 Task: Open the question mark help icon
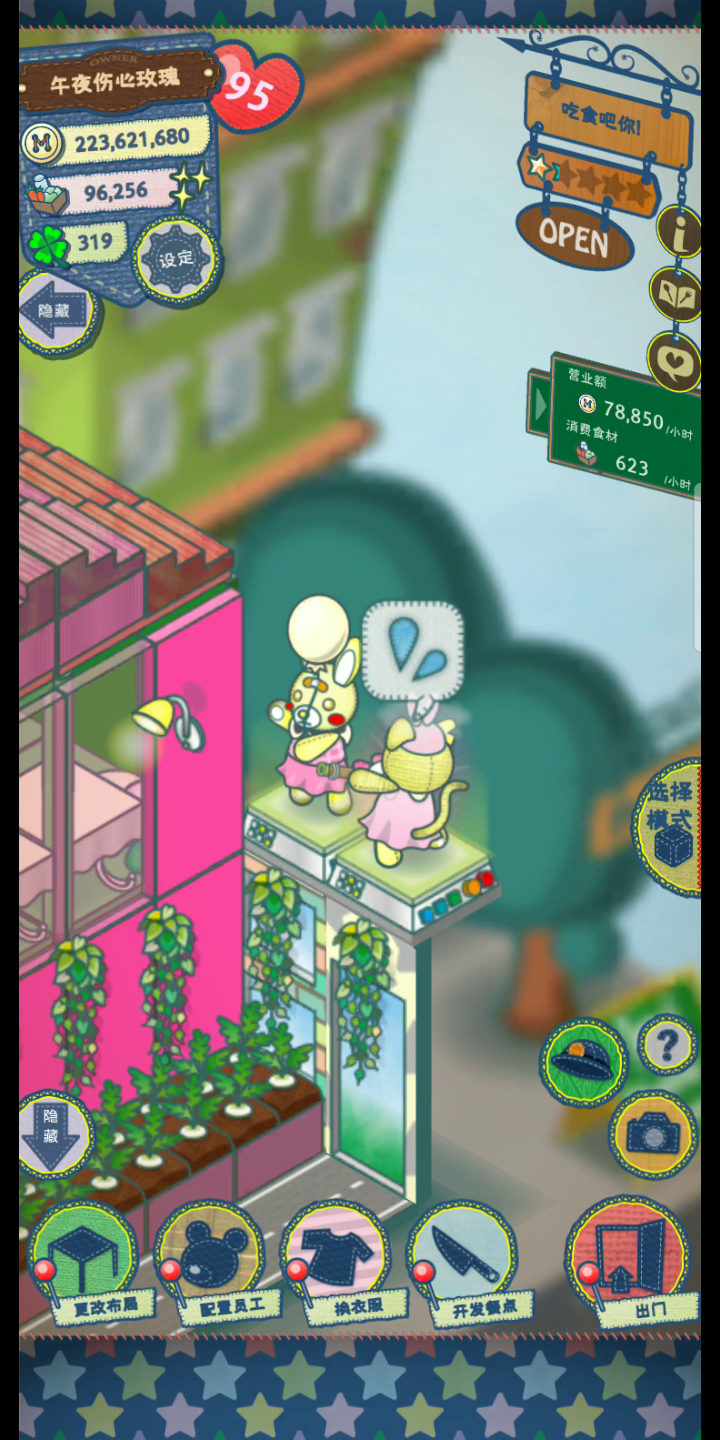pos(668,1045)
